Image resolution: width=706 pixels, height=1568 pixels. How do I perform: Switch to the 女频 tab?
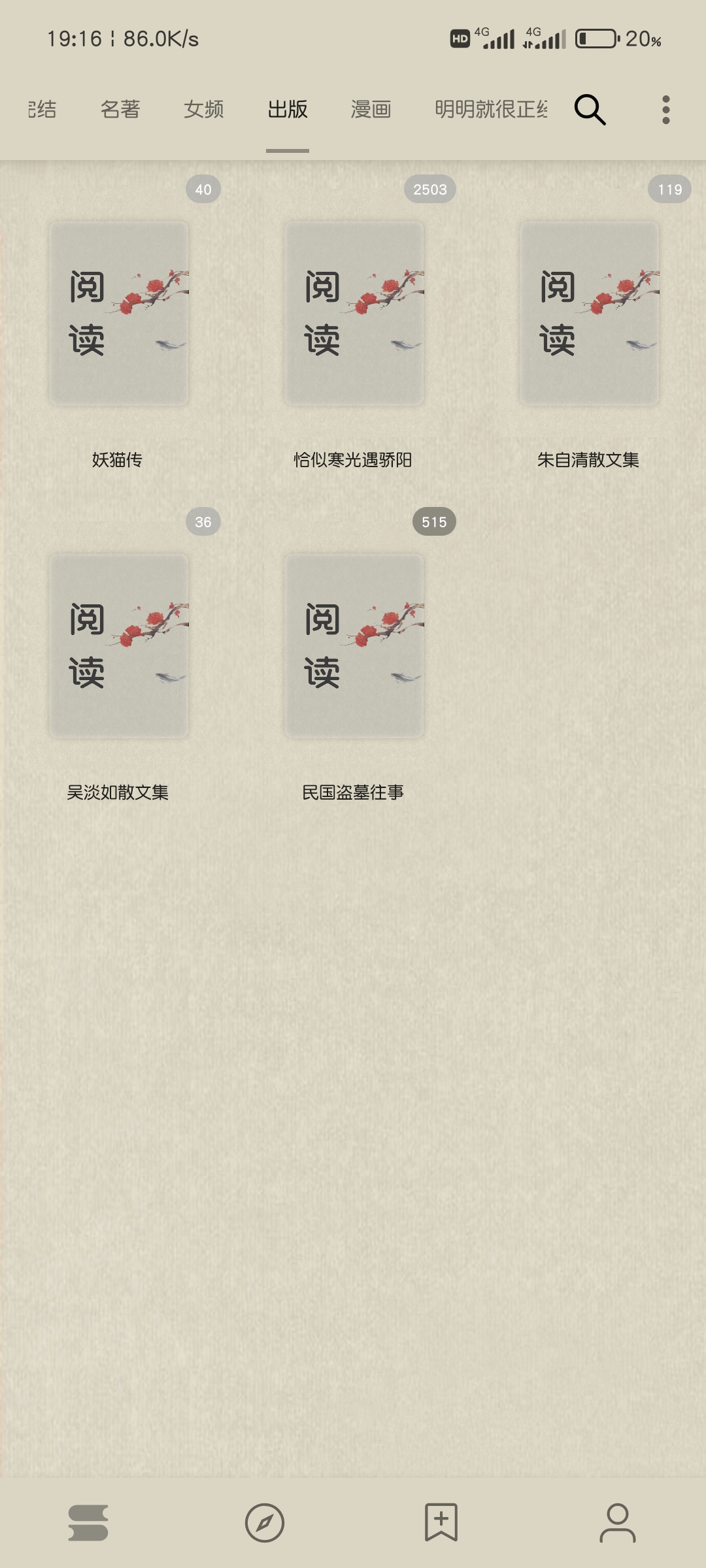pos(204,109)
